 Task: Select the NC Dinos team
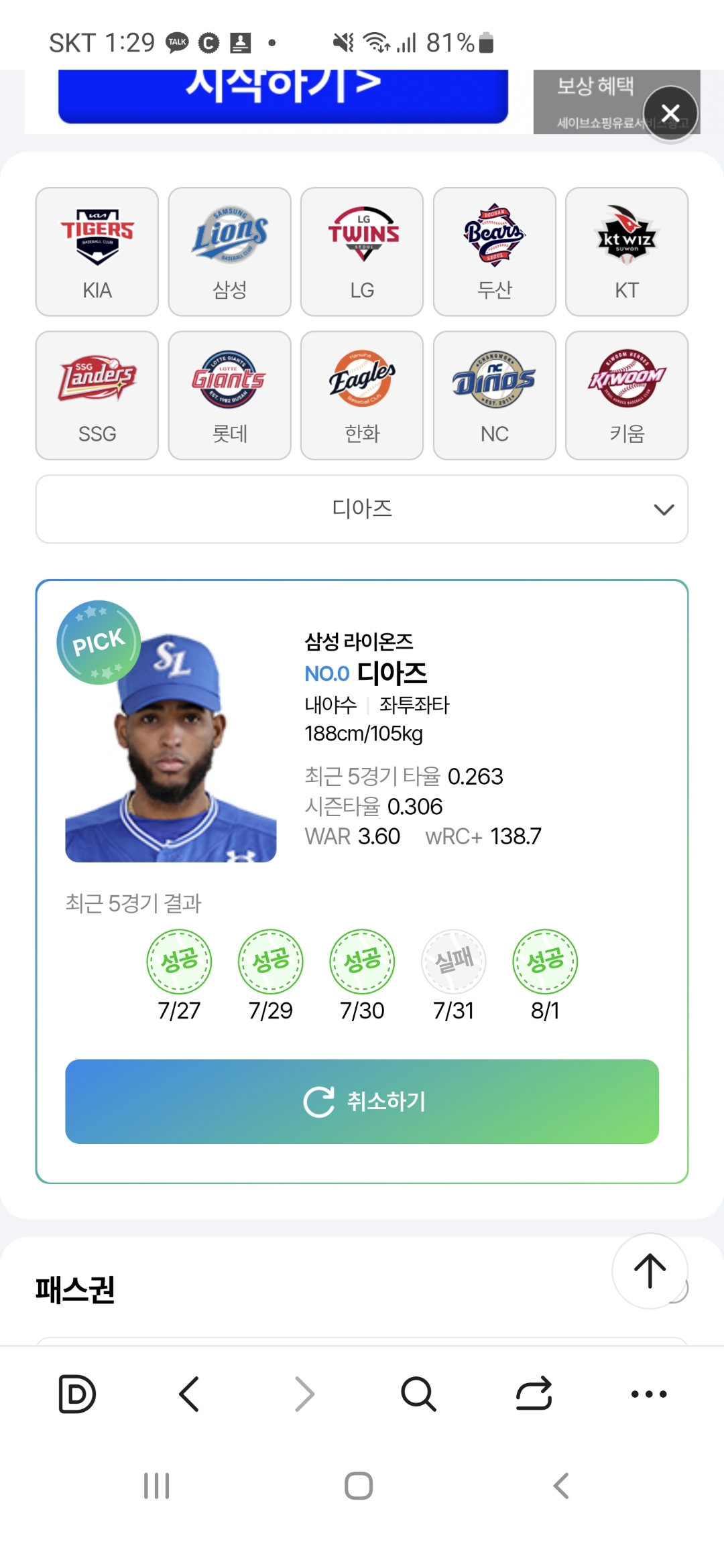494,395
